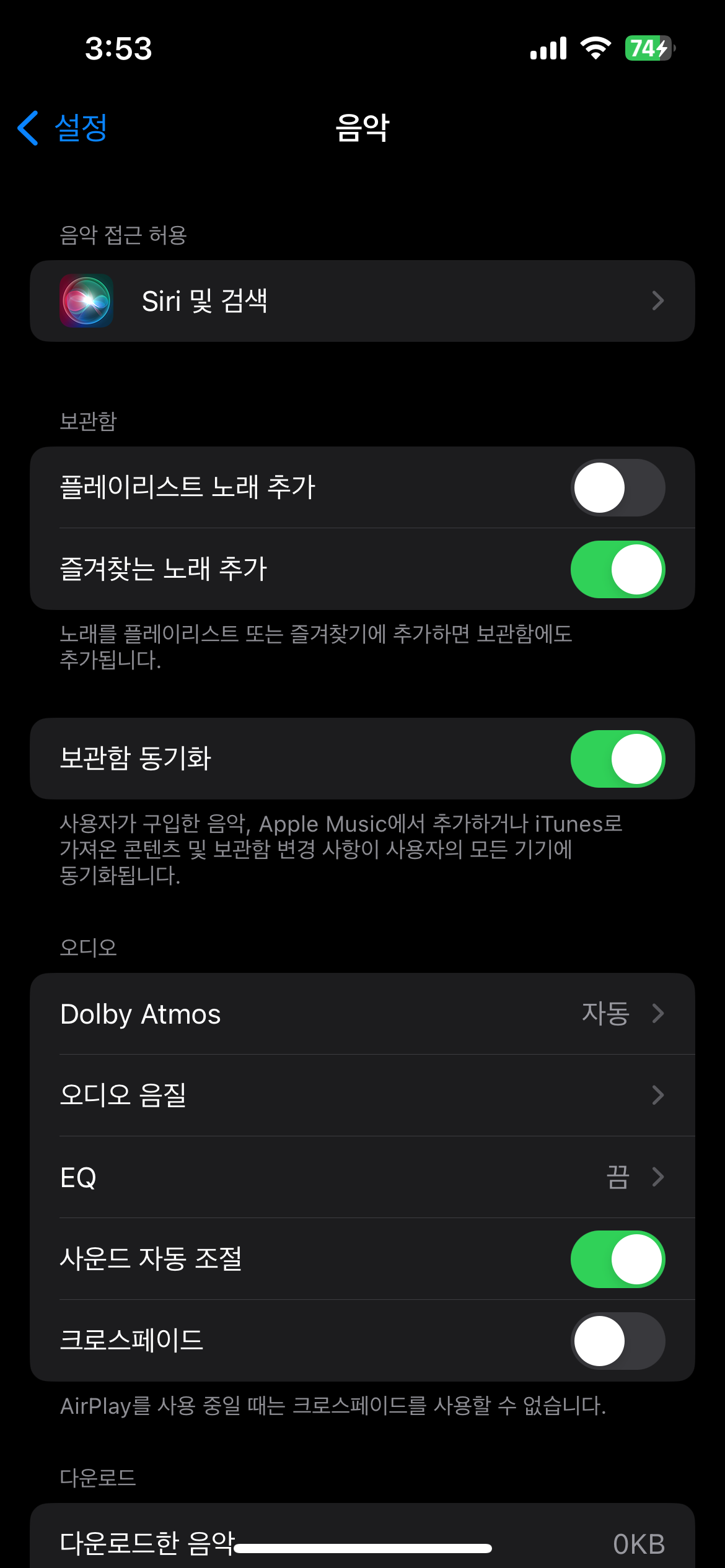This screenshot has height=1568, width=725.
Task: Open Dolby Atmos options
Action: pyautogui.click(x=362, y=1014)
